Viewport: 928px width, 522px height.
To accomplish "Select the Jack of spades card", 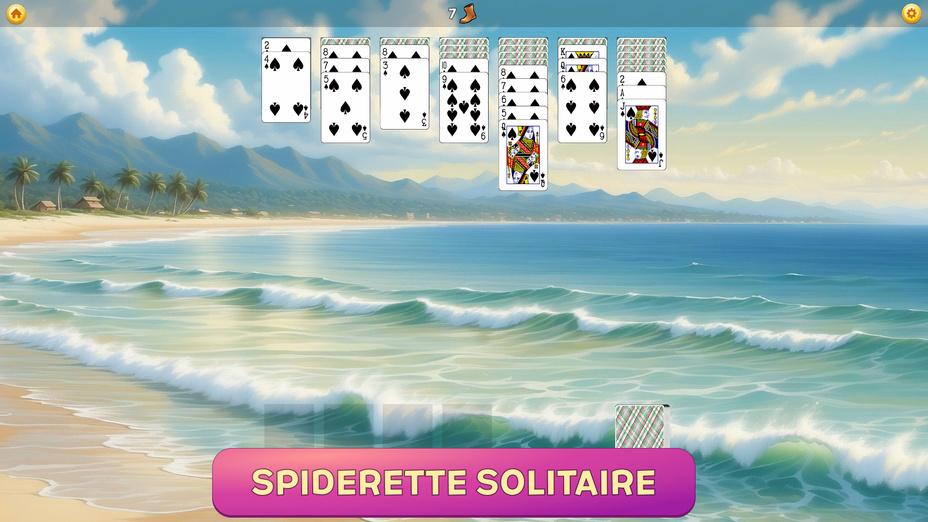I will coord(641,138).
